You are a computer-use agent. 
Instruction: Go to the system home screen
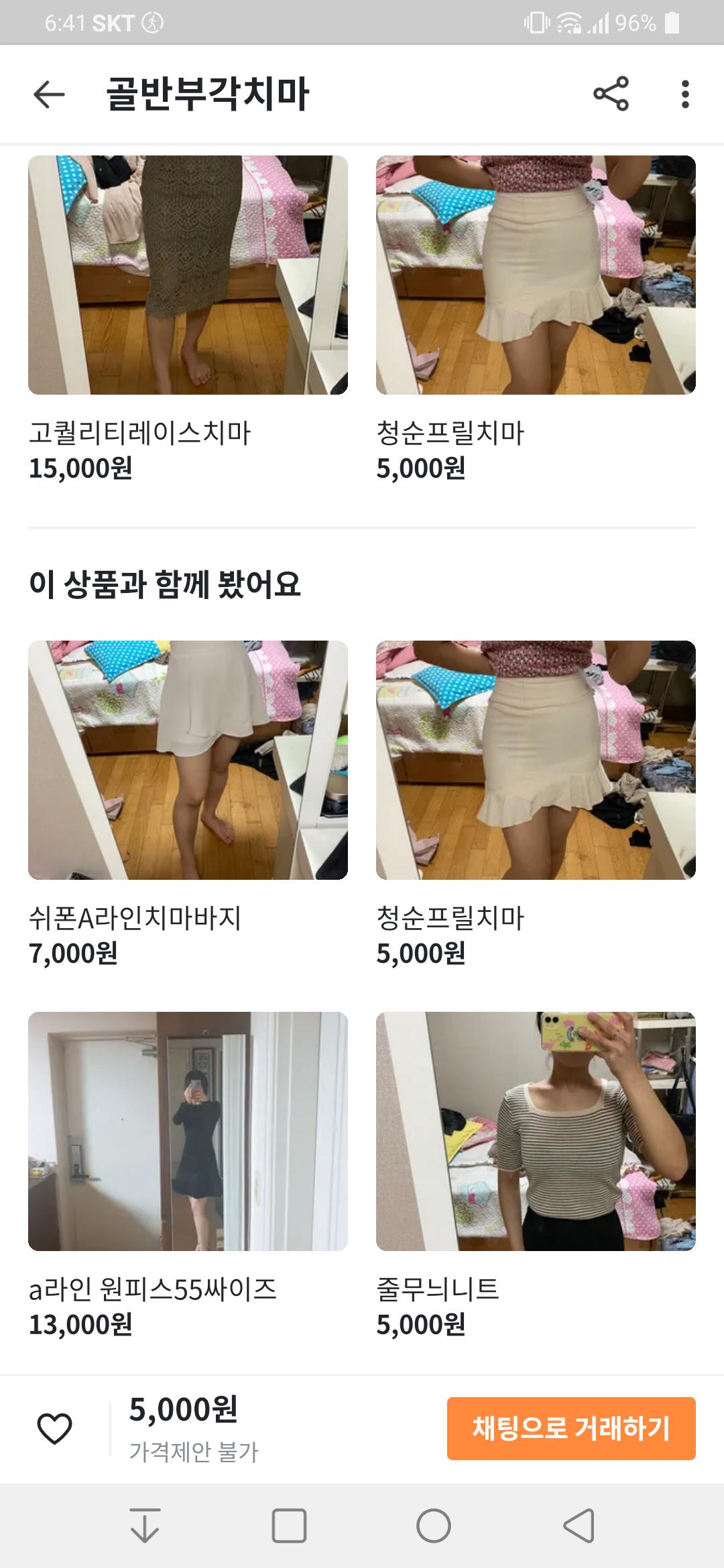coord(434,1526)
